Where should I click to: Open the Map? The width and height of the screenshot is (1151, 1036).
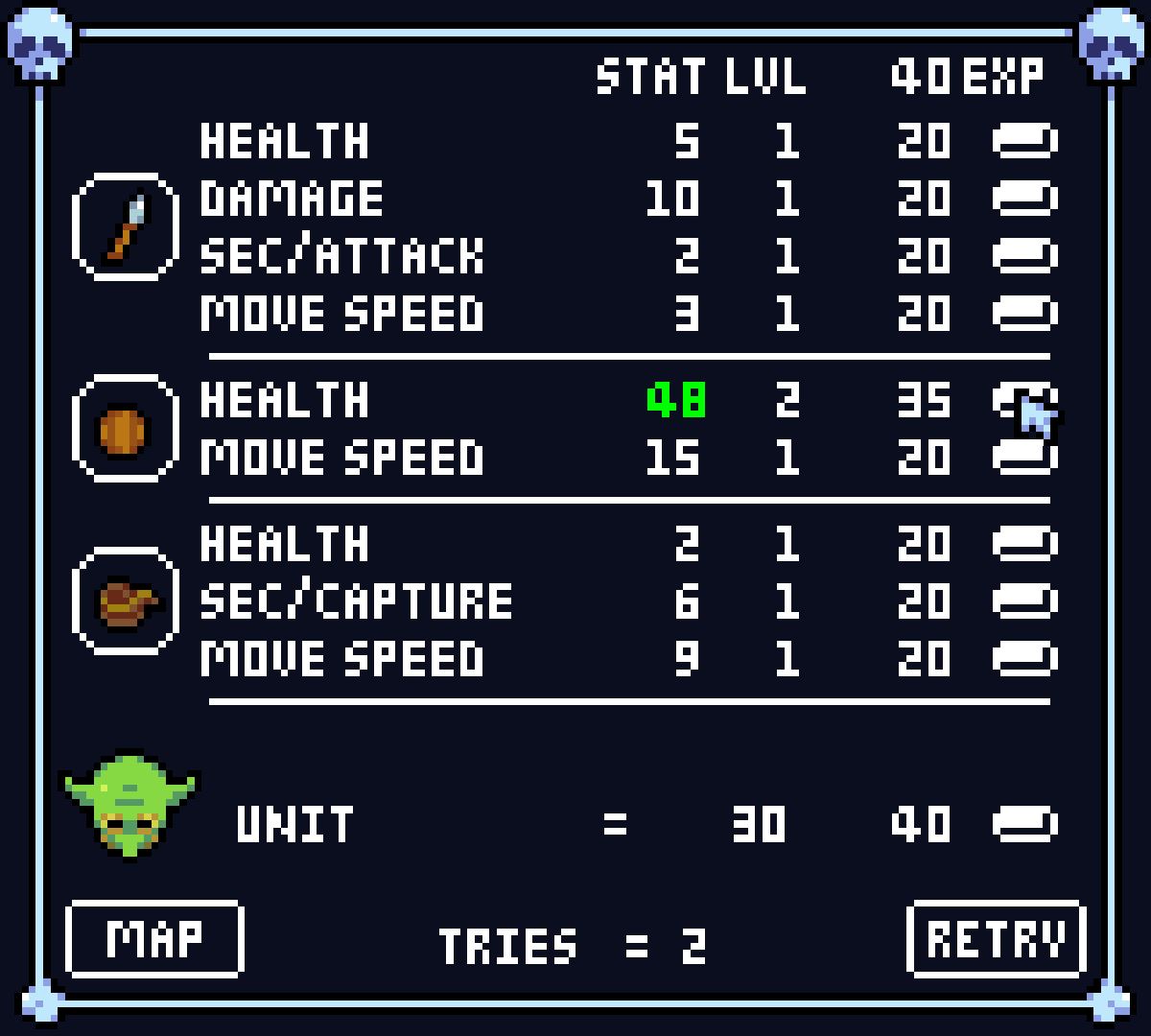pyautogui.click(x=155, y=938)
